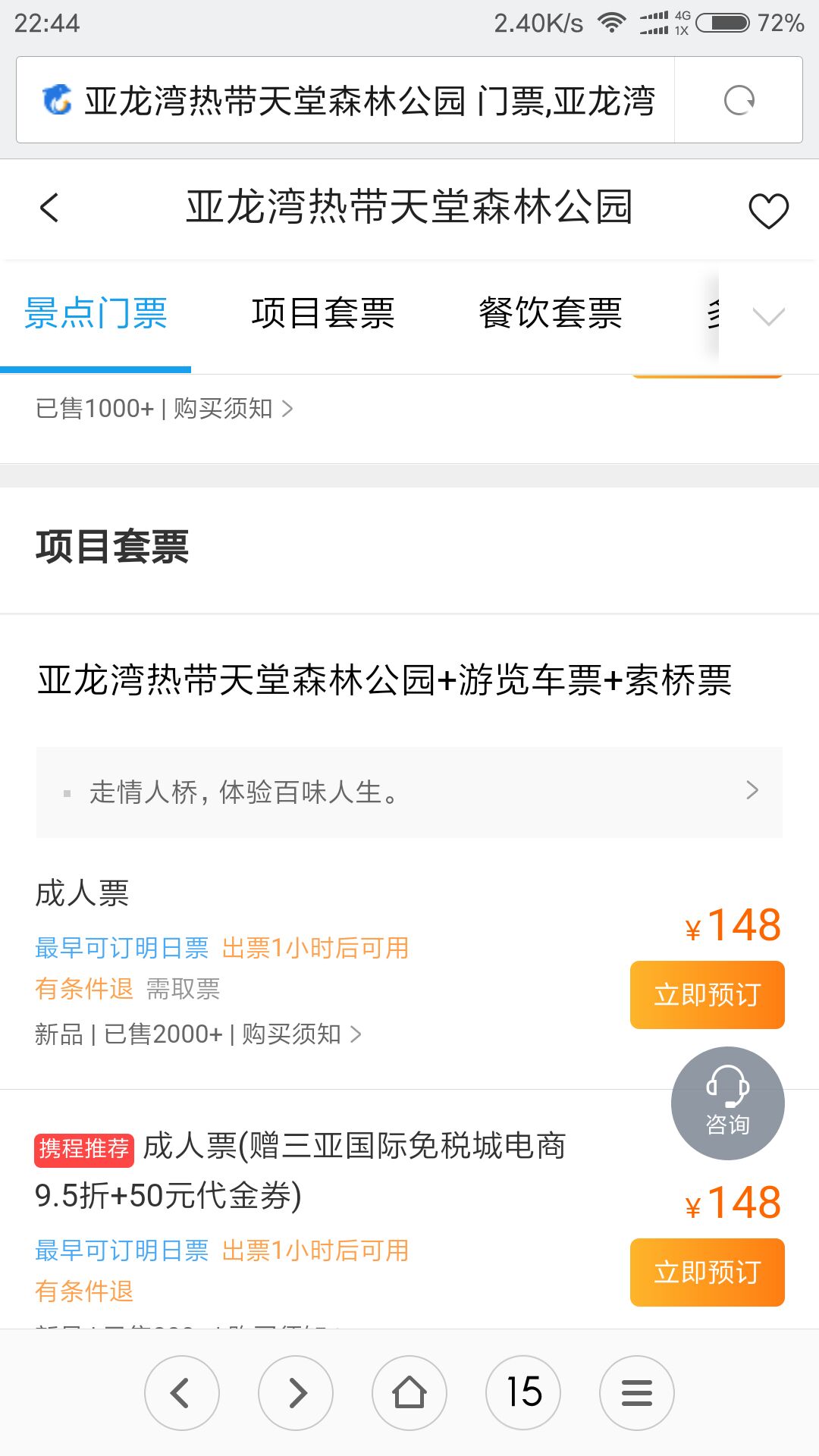The image size is (819, 1456).
Task: Open the 15 browser tabs switcher
Action: tap(523, 1393)
